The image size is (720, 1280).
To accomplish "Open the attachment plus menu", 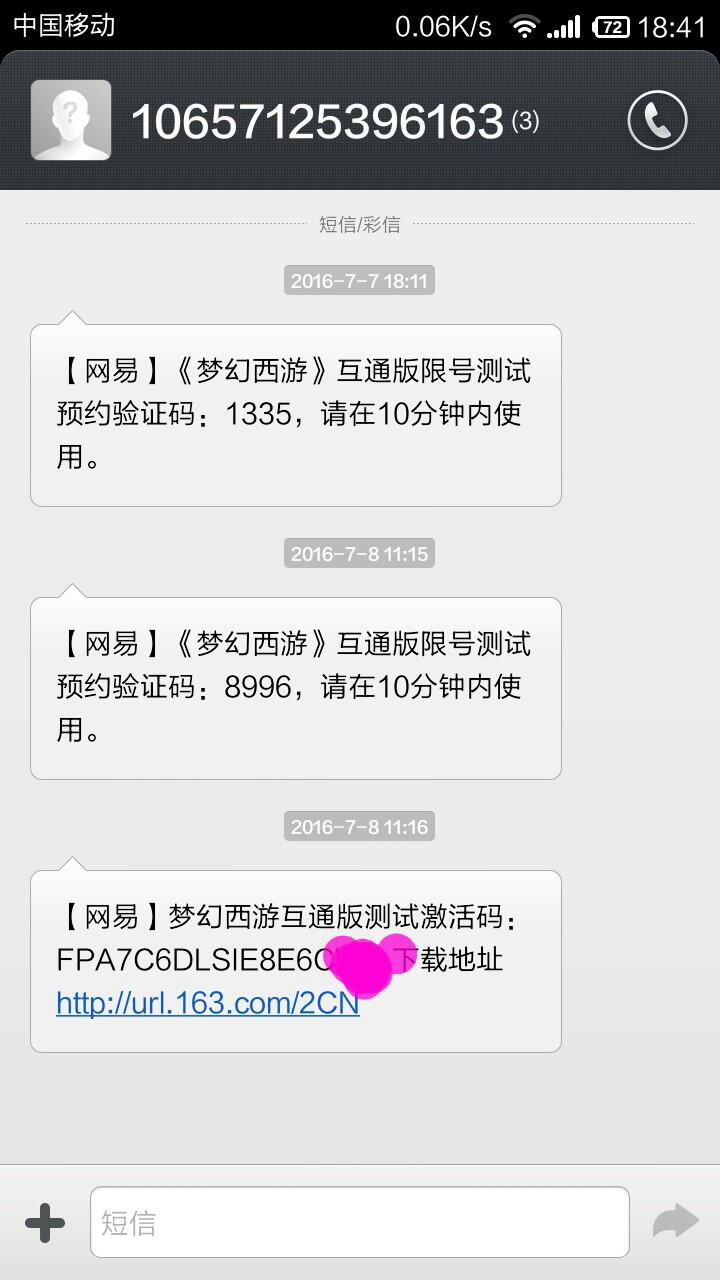I will tap(44, 1222).
